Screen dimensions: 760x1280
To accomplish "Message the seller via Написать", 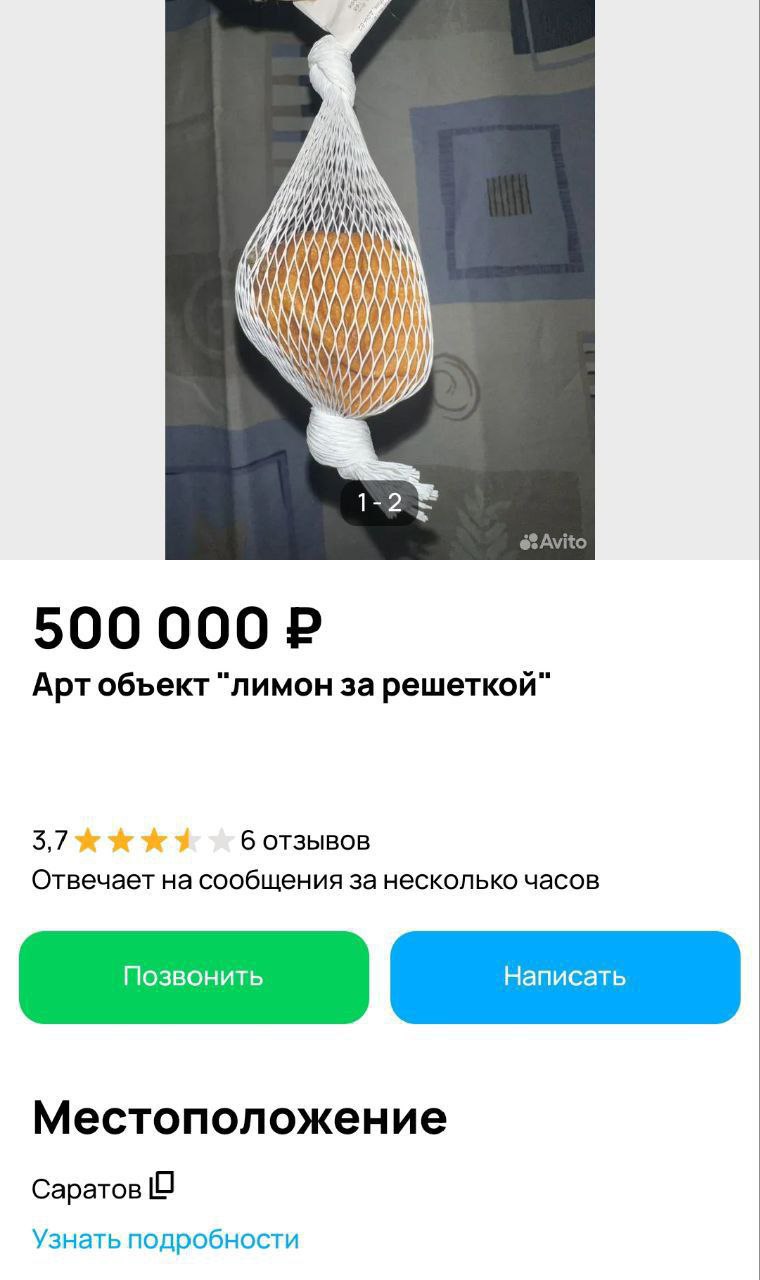I will tap(565, 977).
